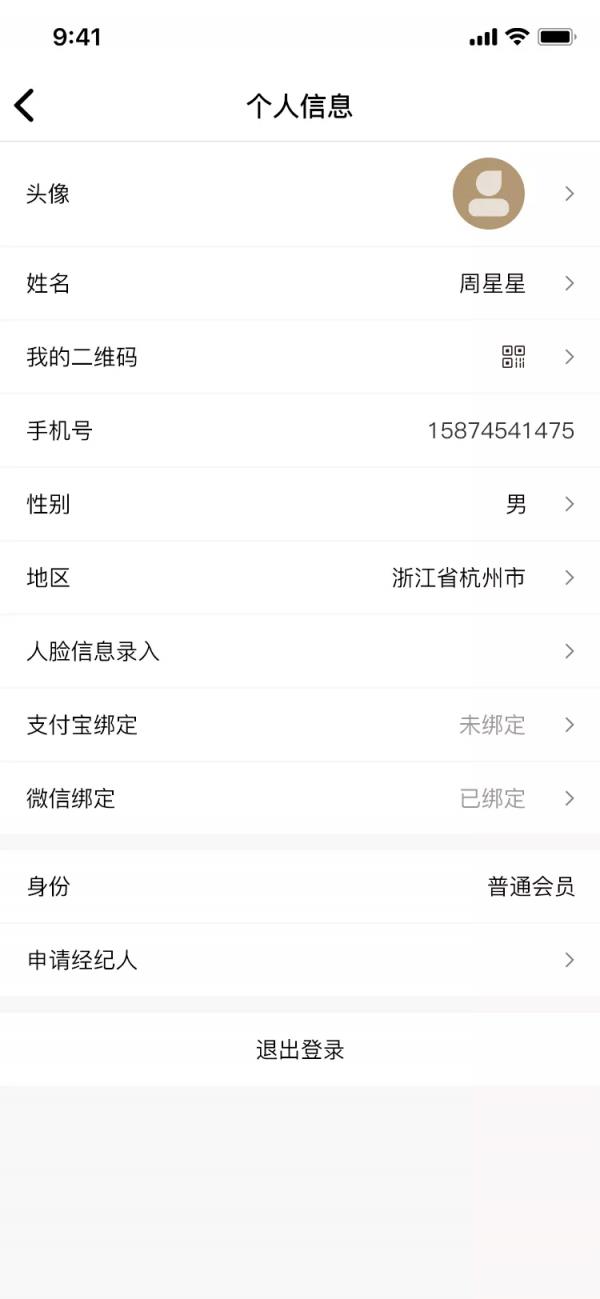This screenshot has height=1299, width=600.
Task: Go back using the top-left arrow
Action: click(x=25, y=105)
